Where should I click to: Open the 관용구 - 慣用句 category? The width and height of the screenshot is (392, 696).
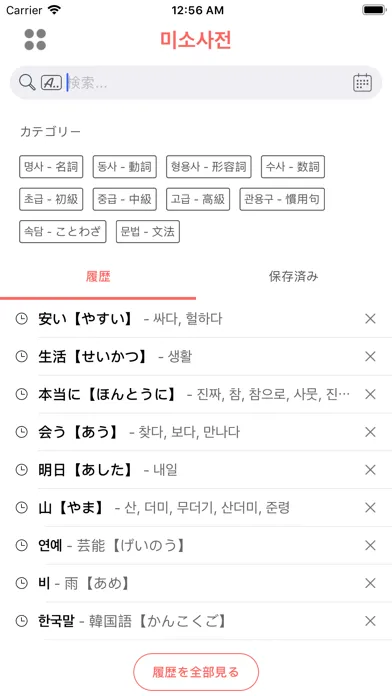click(282, 199)
